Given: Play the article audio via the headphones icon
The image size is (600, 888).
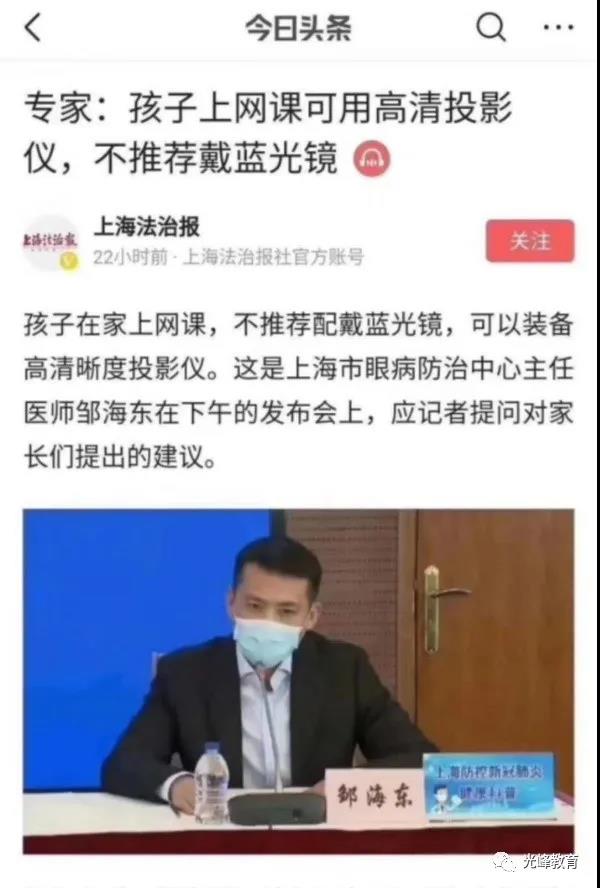Looking at the screenshot, I should pyautogui.click(x=373, y=158).
